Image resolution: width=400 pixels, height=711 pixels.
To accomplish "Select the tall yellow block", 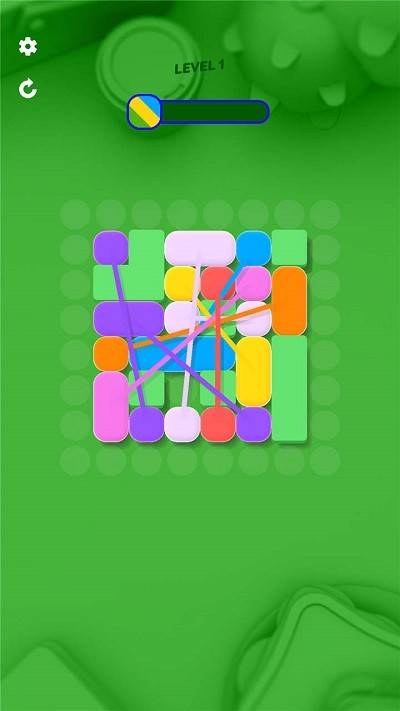I will coord(254,371).
